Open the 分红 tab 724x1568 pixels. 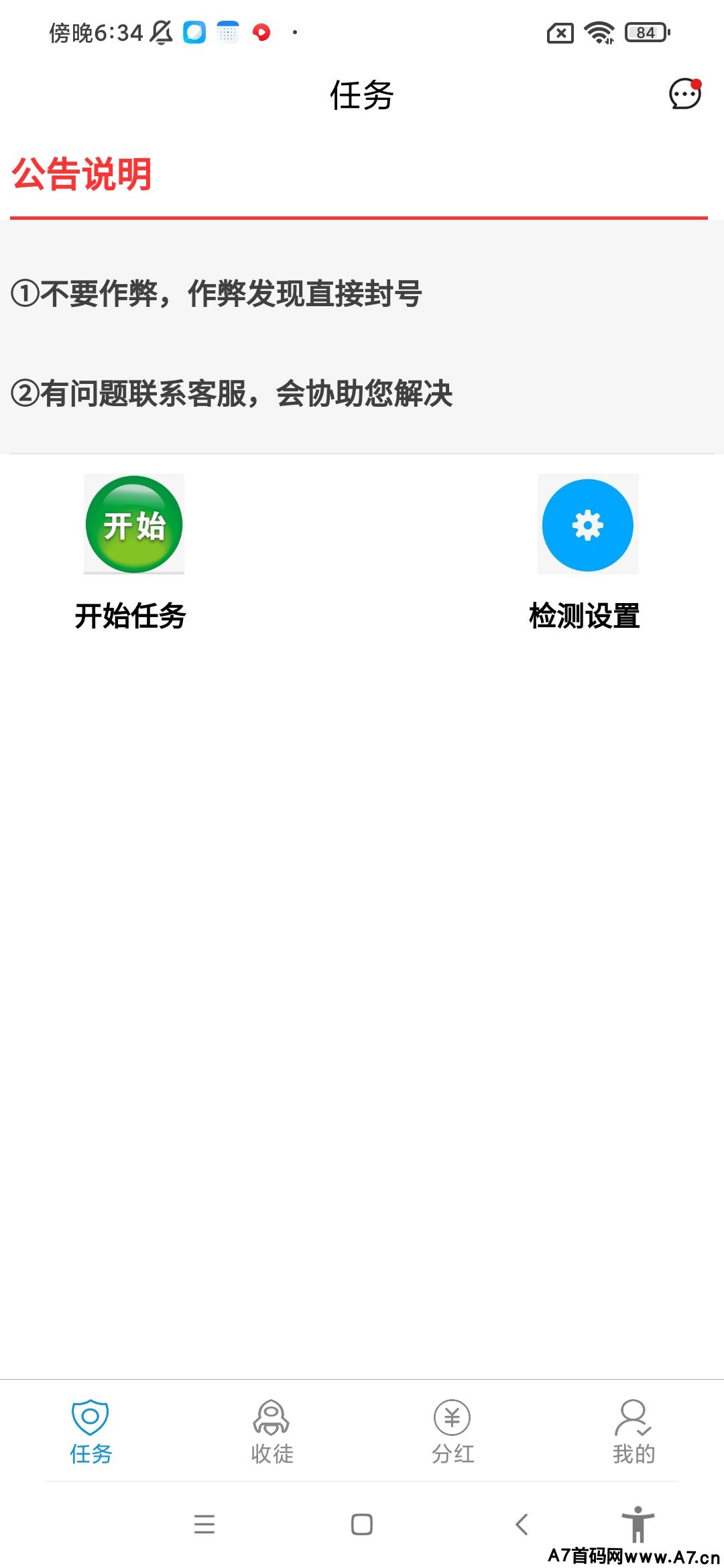pos(452,1431)
